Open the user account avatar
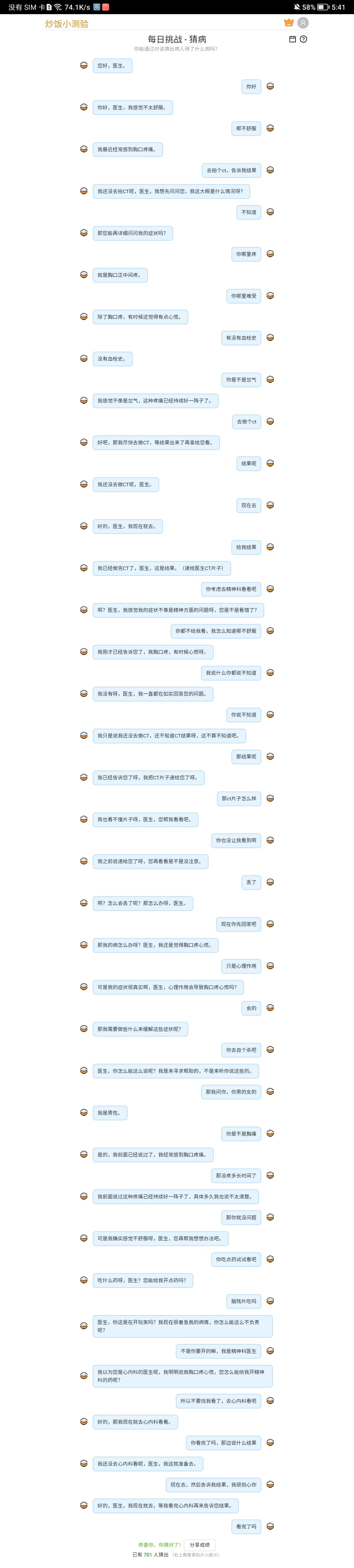 pos(303,22)
